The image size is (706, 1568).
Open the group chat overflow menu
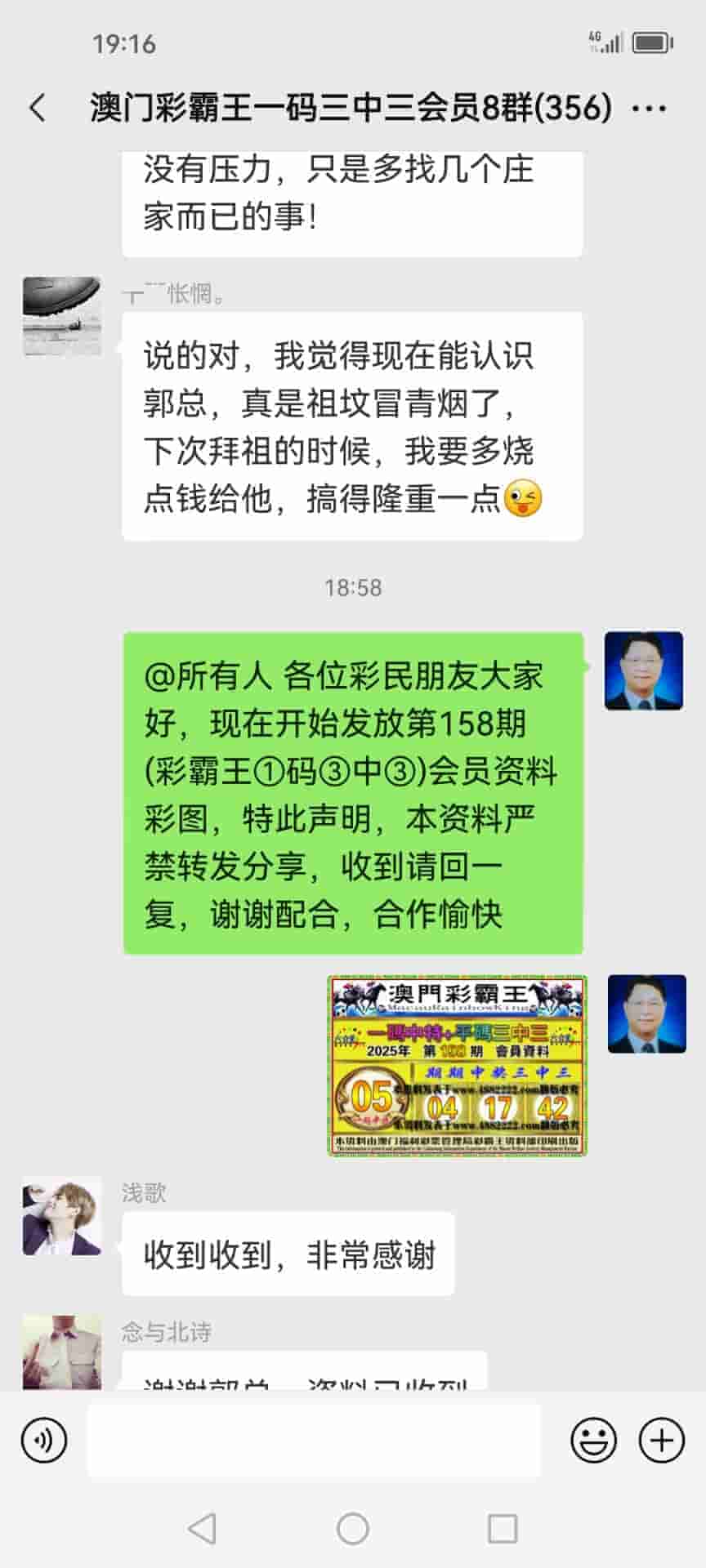[650, 108]
